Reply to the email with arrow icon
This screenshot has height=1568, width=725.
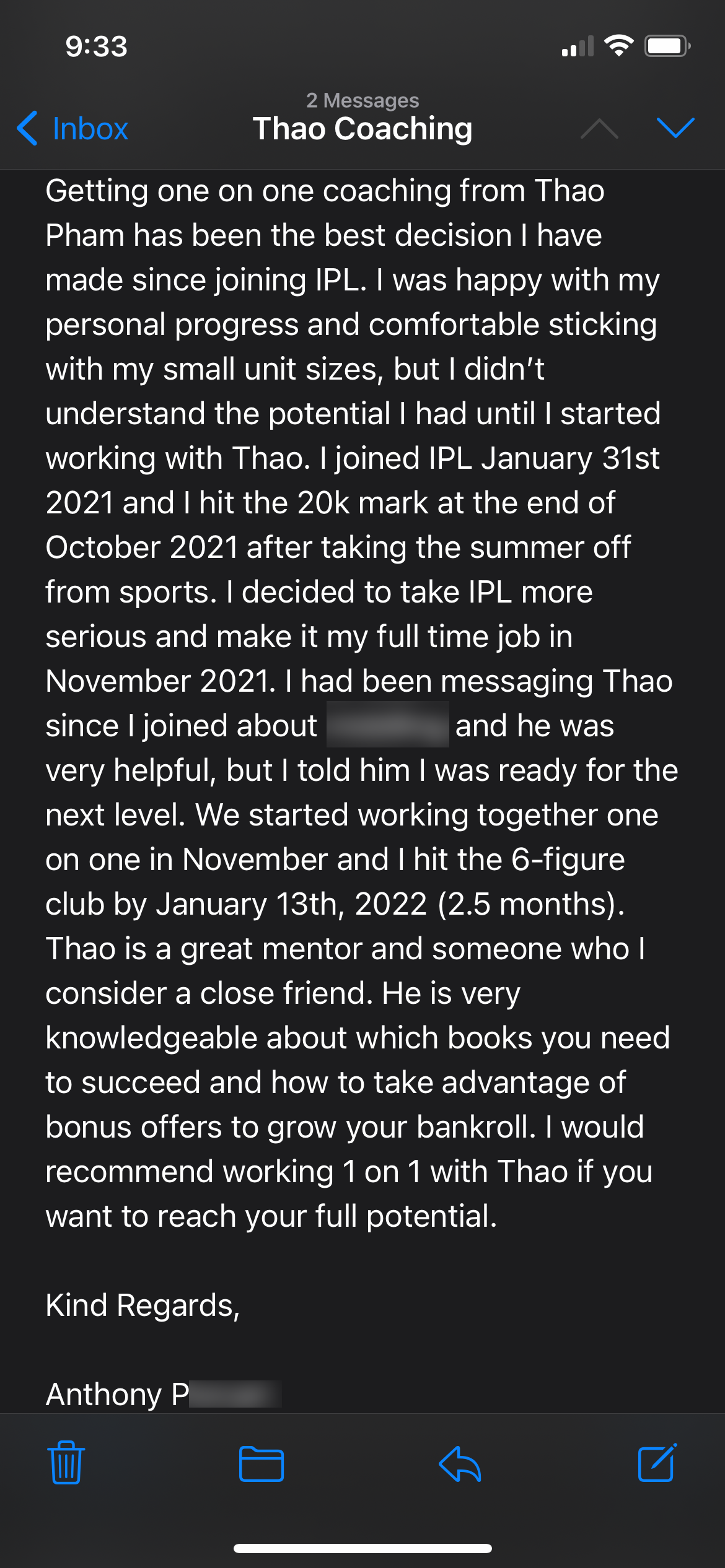460,1464
